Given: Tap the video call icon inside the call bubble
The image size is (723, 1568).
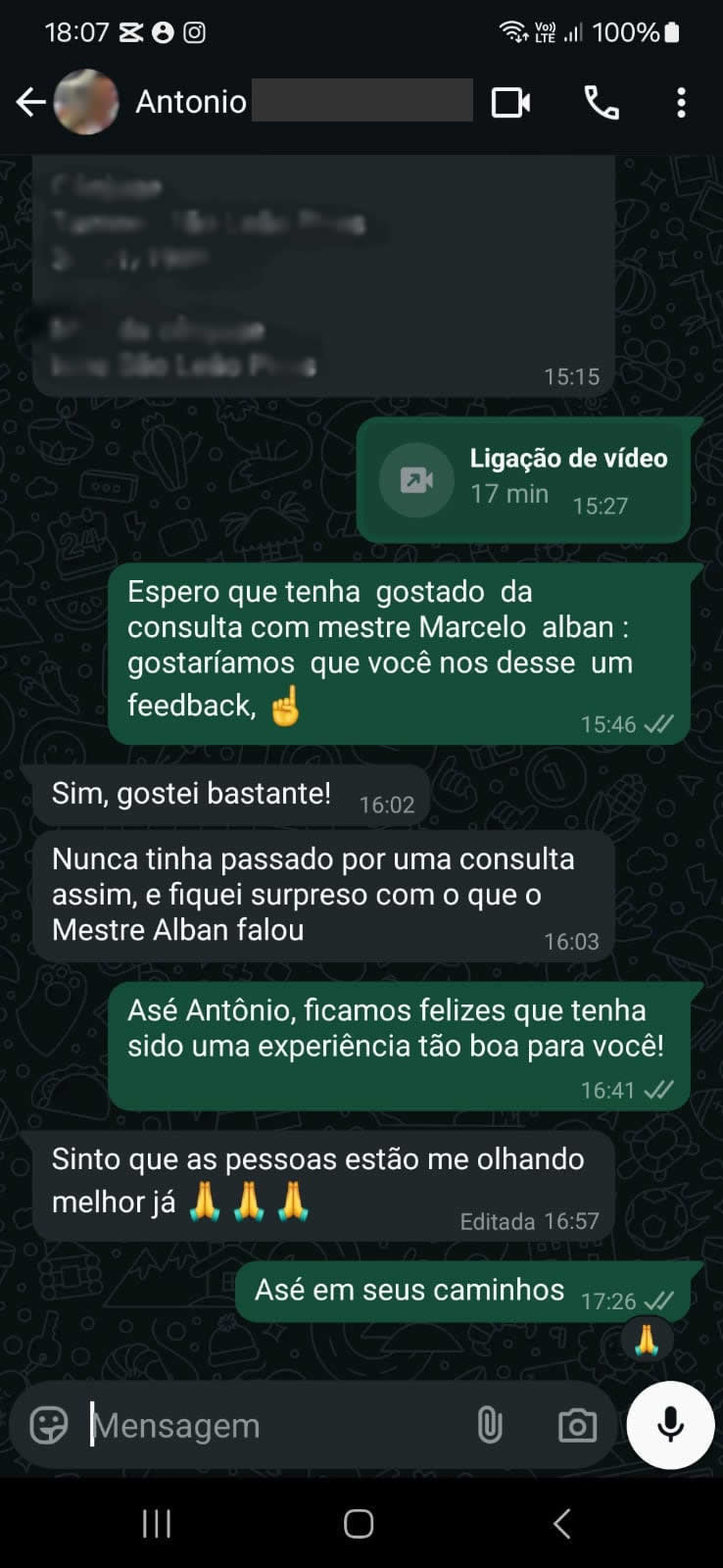Looking at the screenshot, I should (415, 479).
